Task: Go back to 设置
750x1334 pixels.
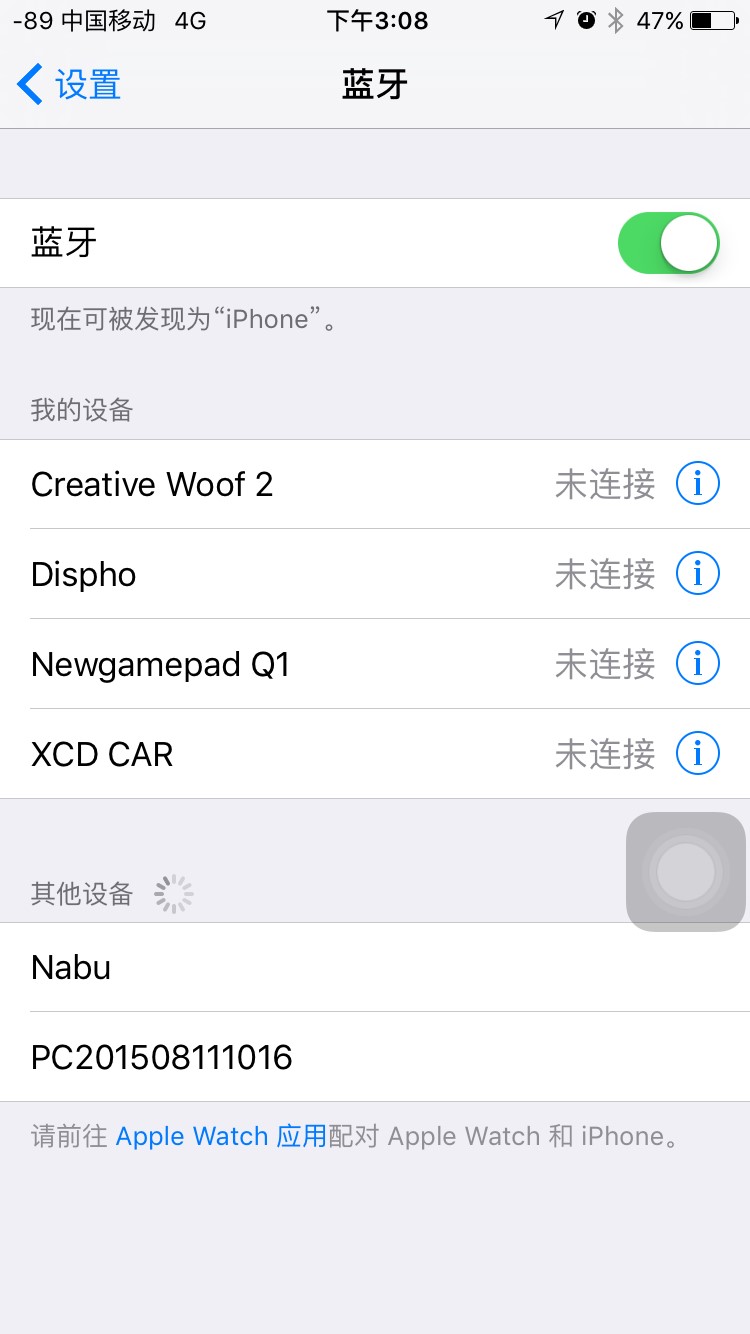Action: [x=70, y=85]
